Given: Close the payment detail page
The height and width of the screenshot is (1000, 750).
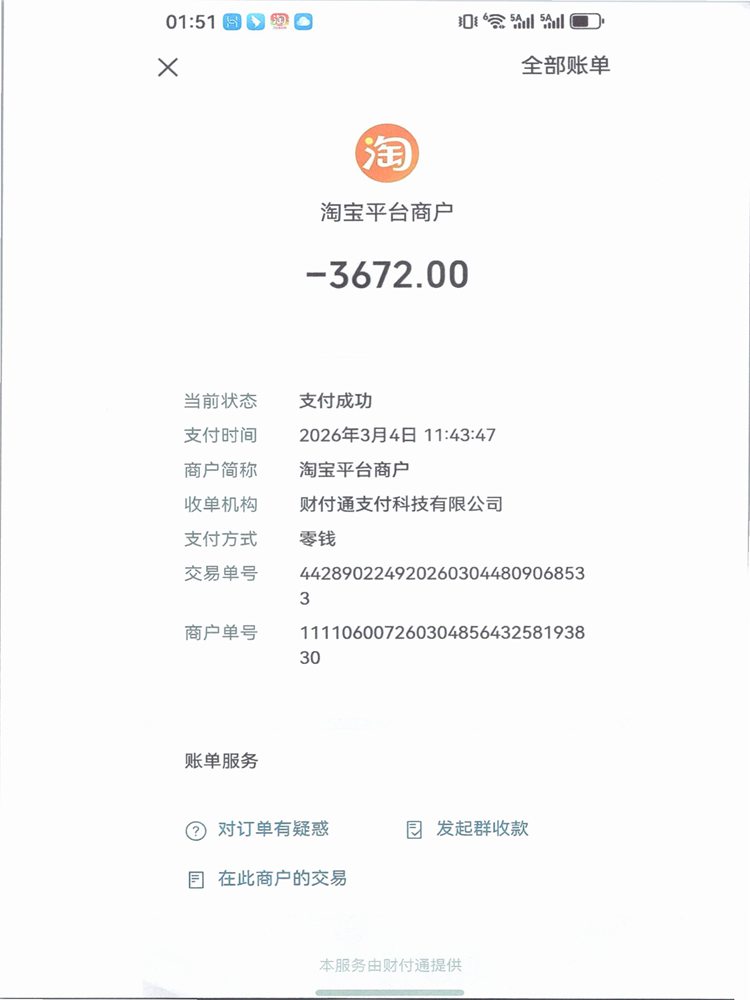Looking at the screenshot, I should 168,67.
